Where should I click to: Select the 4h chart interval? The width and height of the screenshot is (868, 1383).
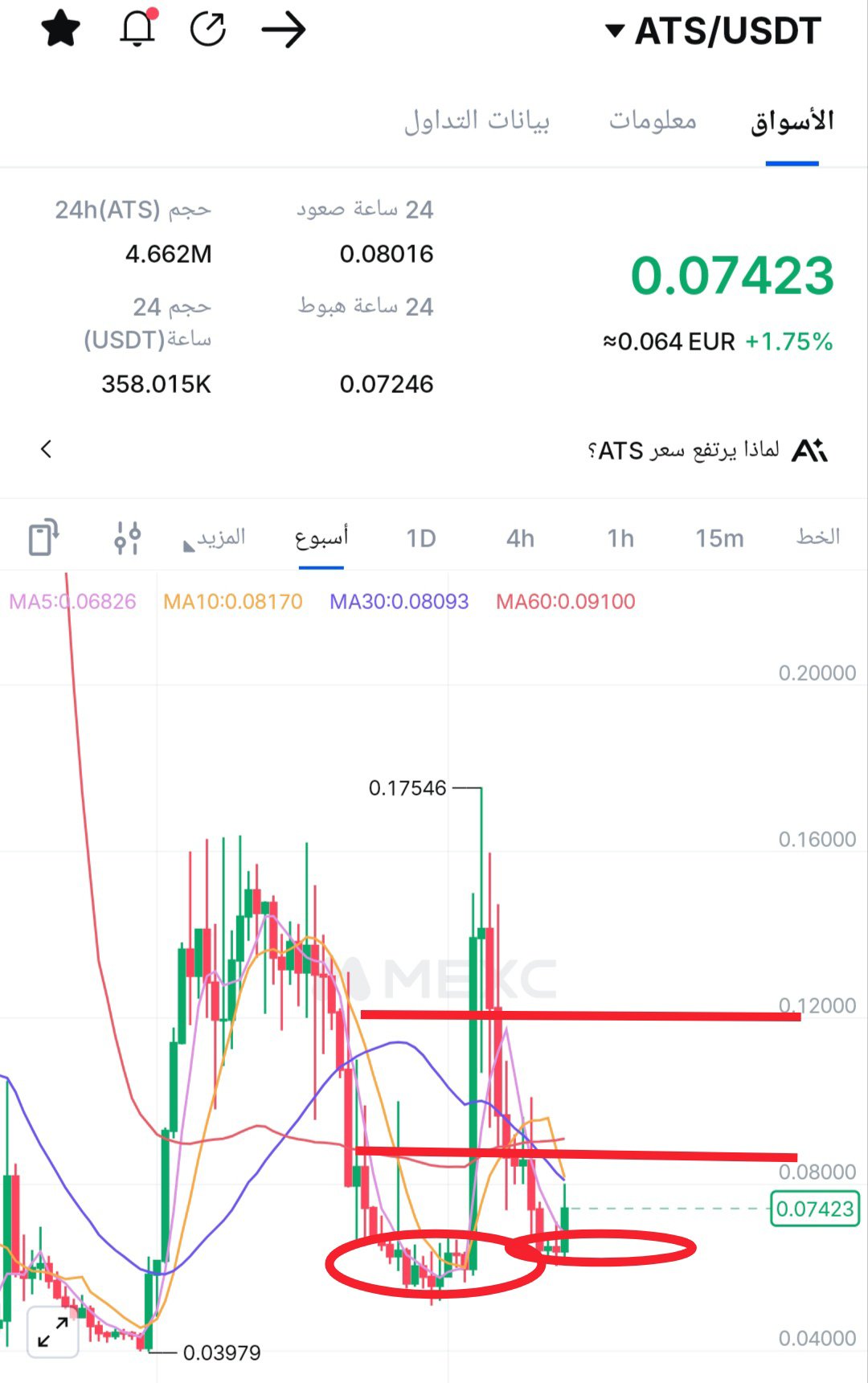(521, 538)
